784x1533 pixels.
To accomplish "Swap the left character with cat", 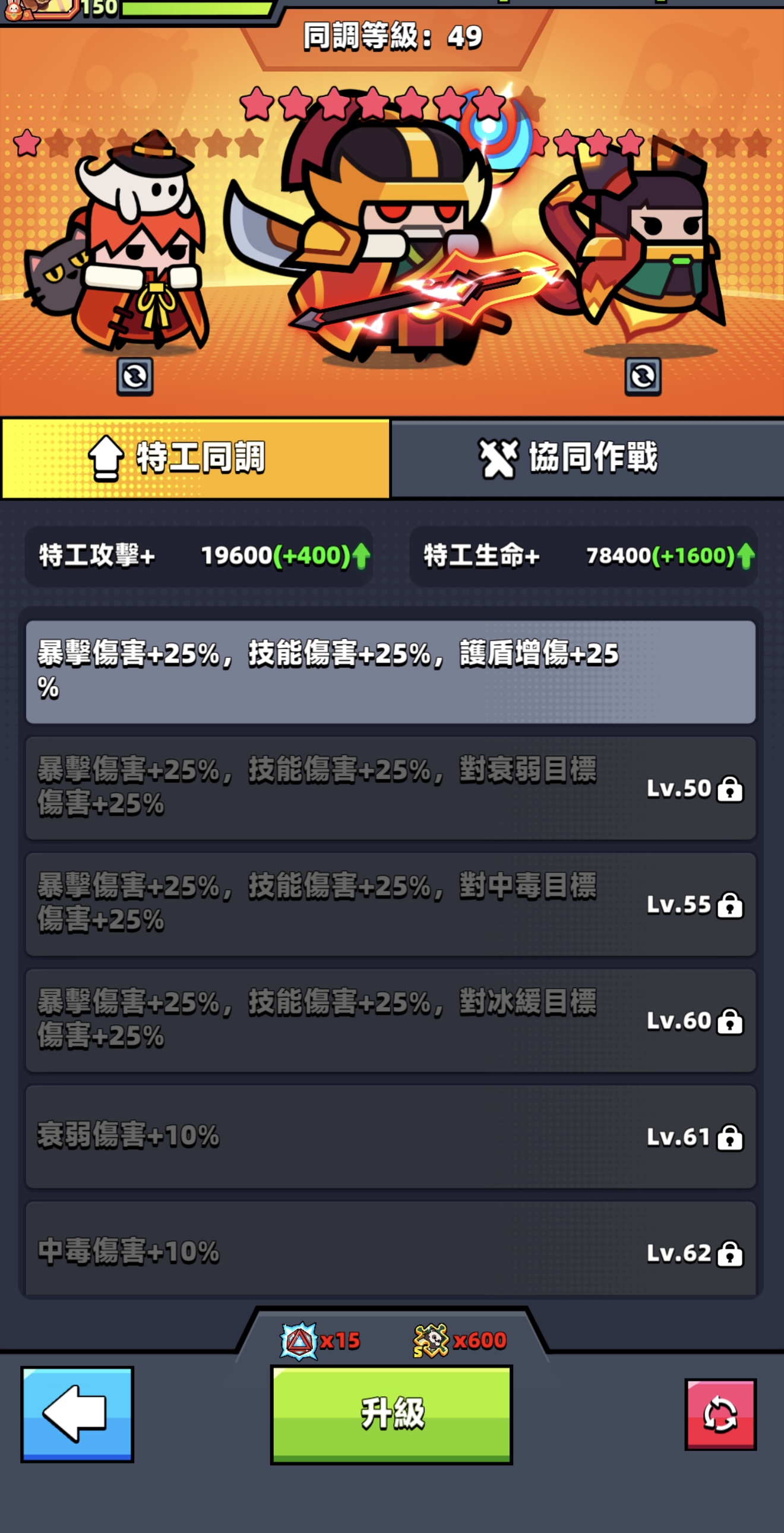I will 135,376.
